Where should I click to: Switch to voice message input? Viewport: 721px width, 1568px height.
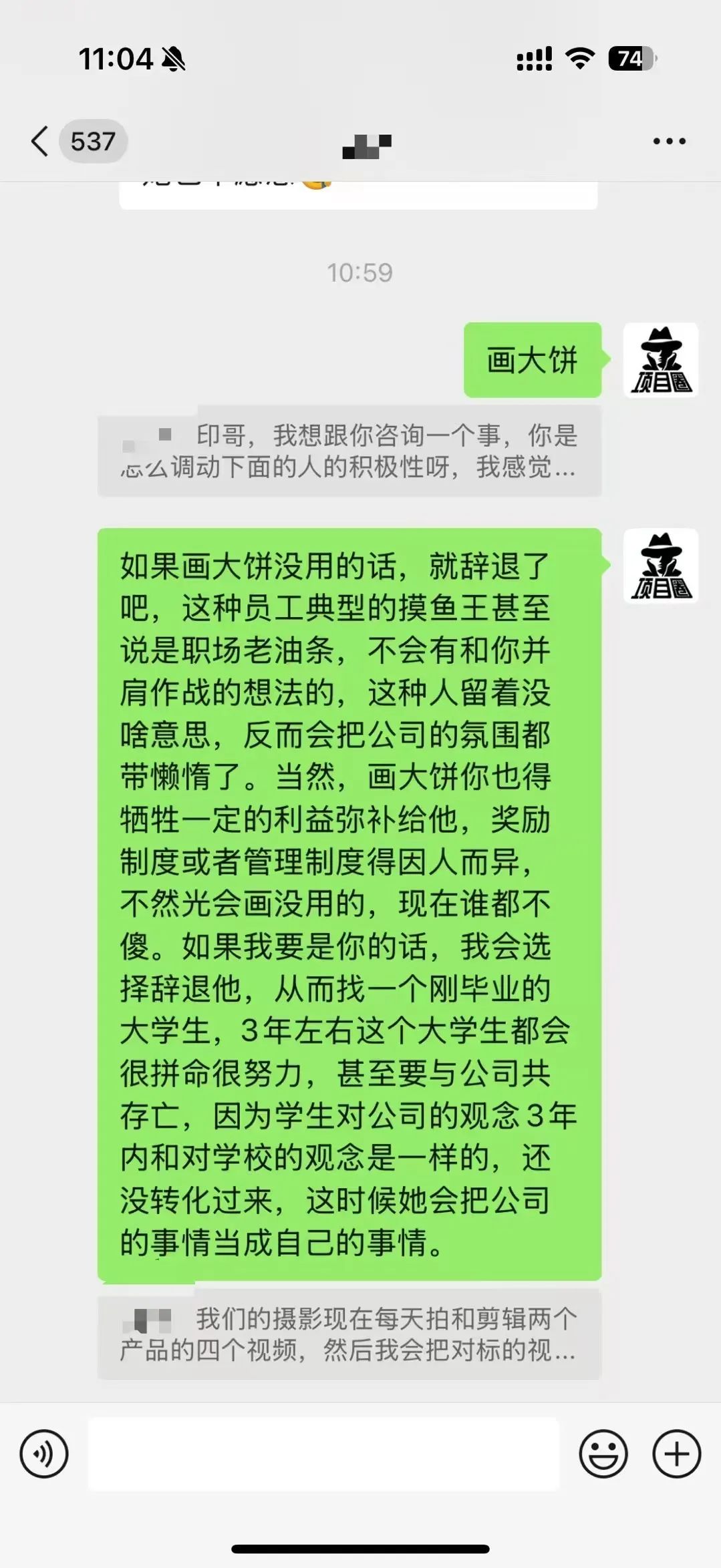[44, 1453]
